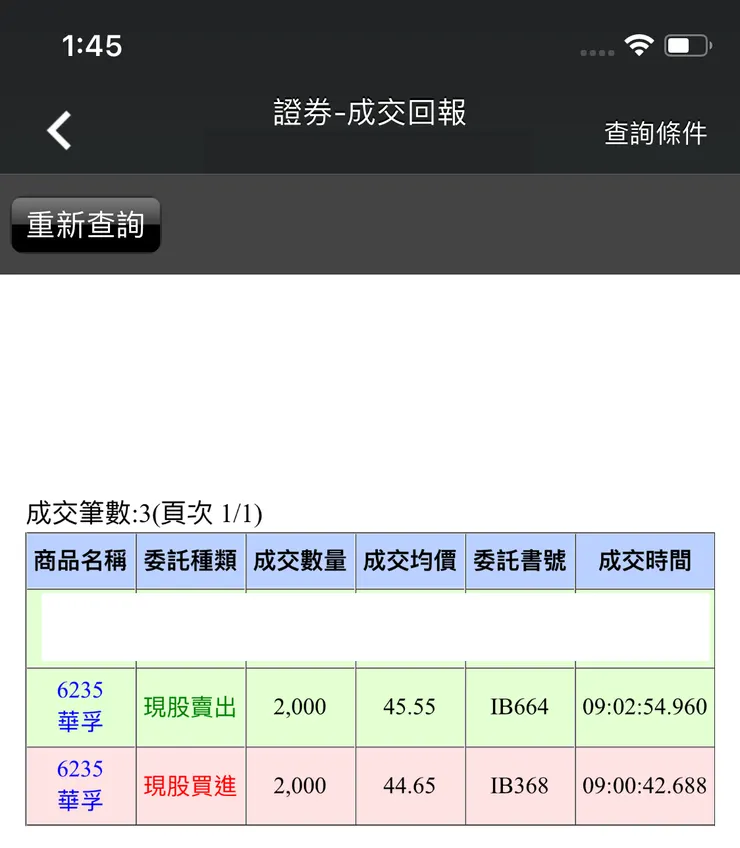Select the red 現股買進 order type
Viewport: 740px width, 848px height.
190,787
